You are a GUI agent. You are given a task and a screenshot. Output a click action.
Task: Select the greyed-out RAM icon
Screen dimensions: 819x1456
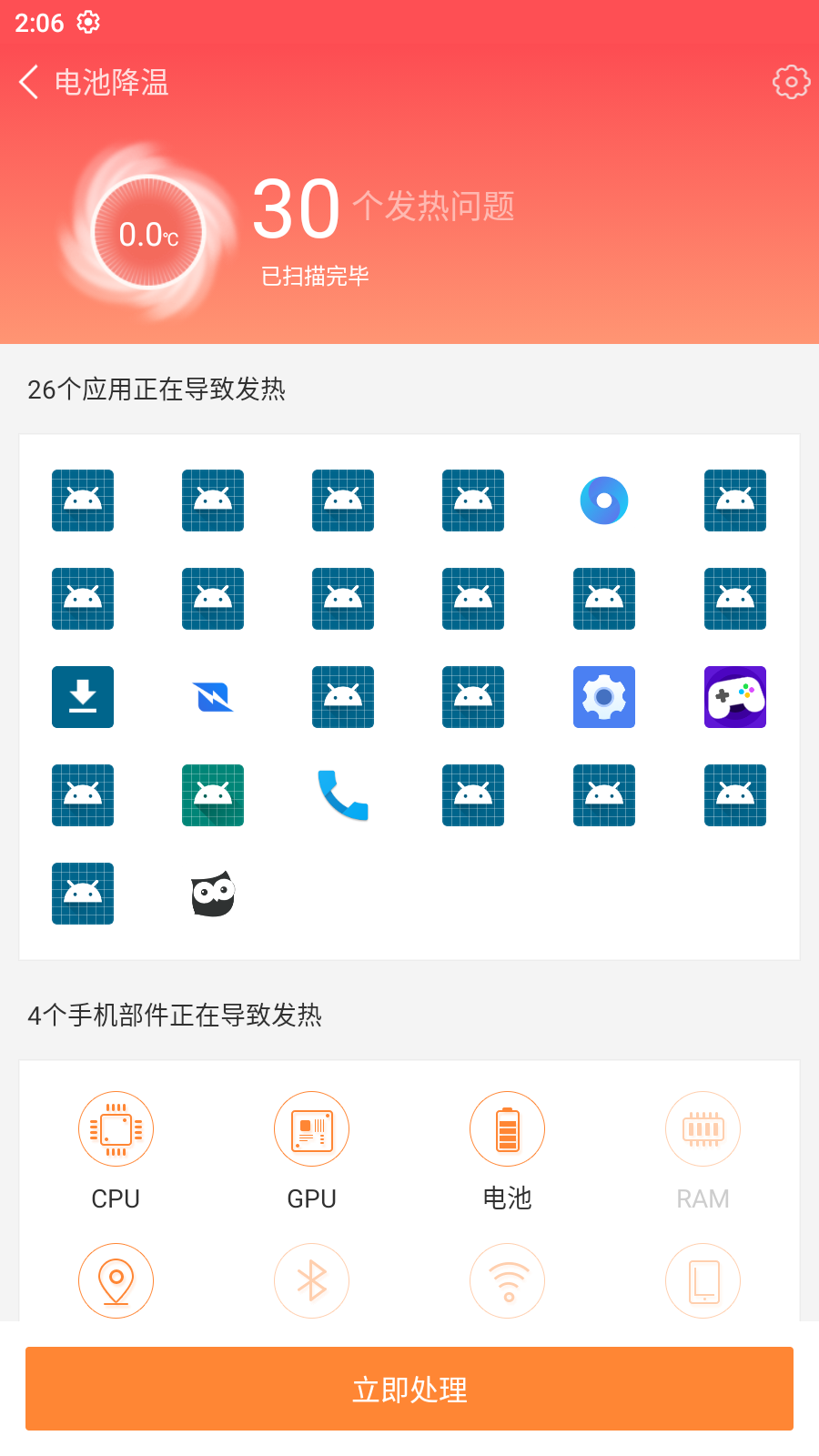tap(703, 1128)
